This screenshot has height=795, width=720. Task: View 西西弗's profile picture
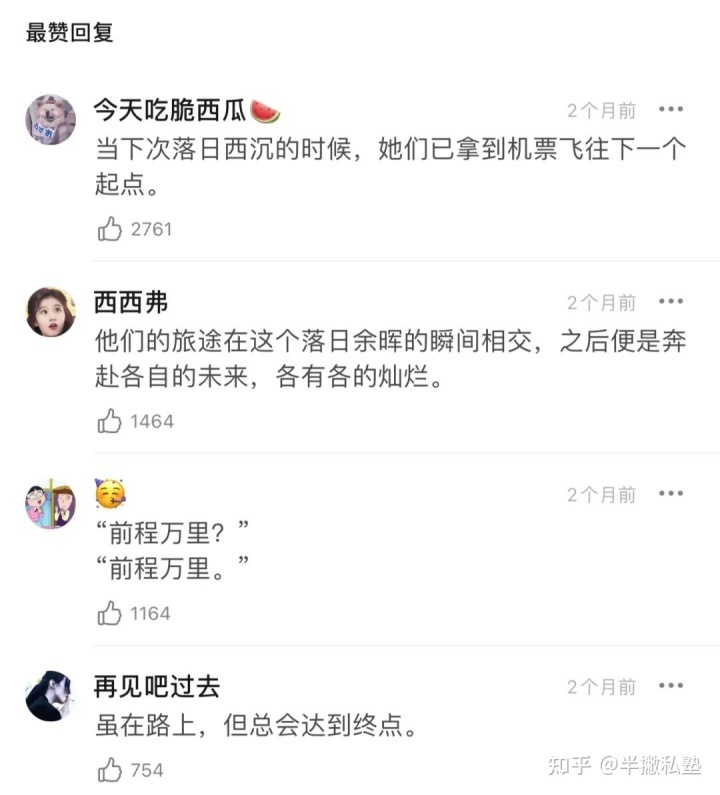point(50,312)
